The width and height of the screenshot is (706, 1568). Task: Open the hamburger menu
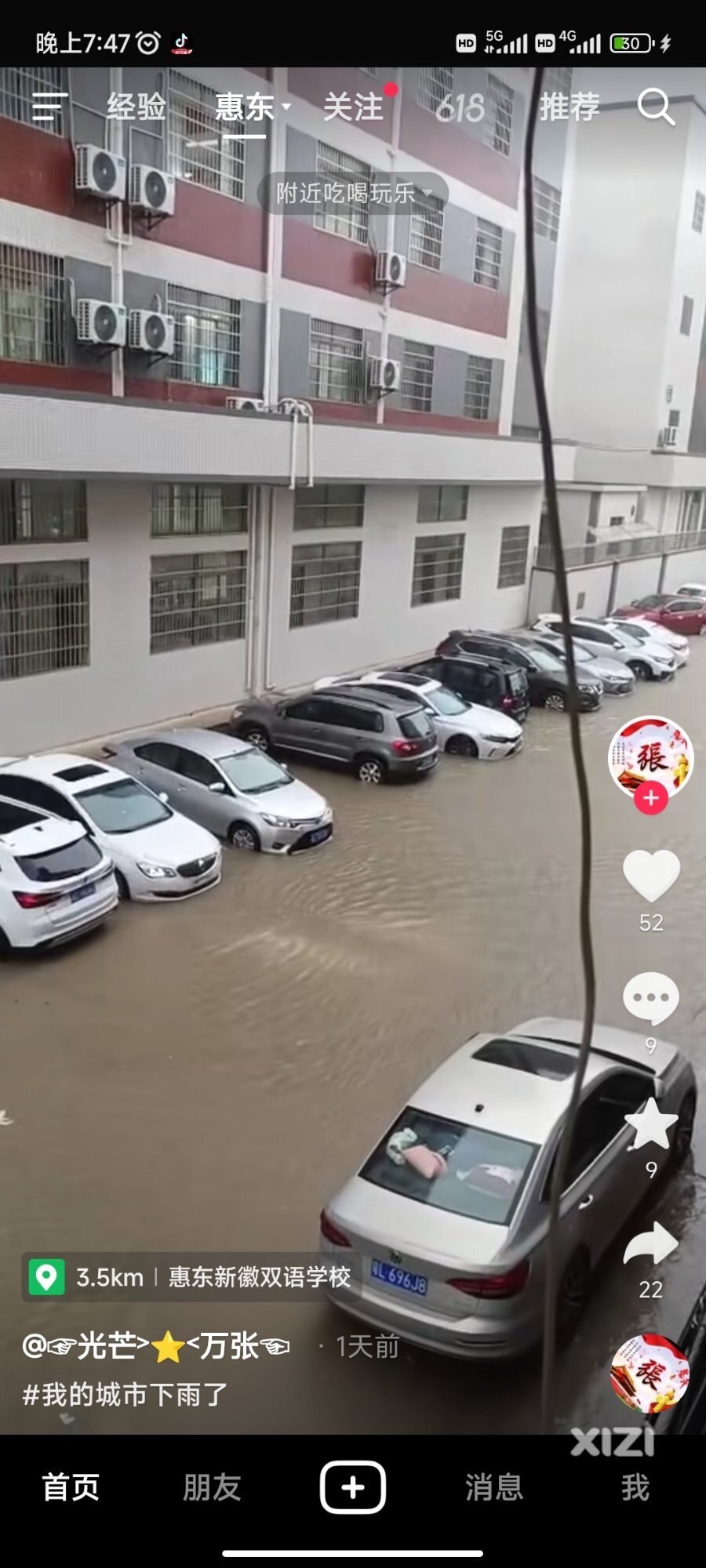pyautogui.click(x=49, y=107)
